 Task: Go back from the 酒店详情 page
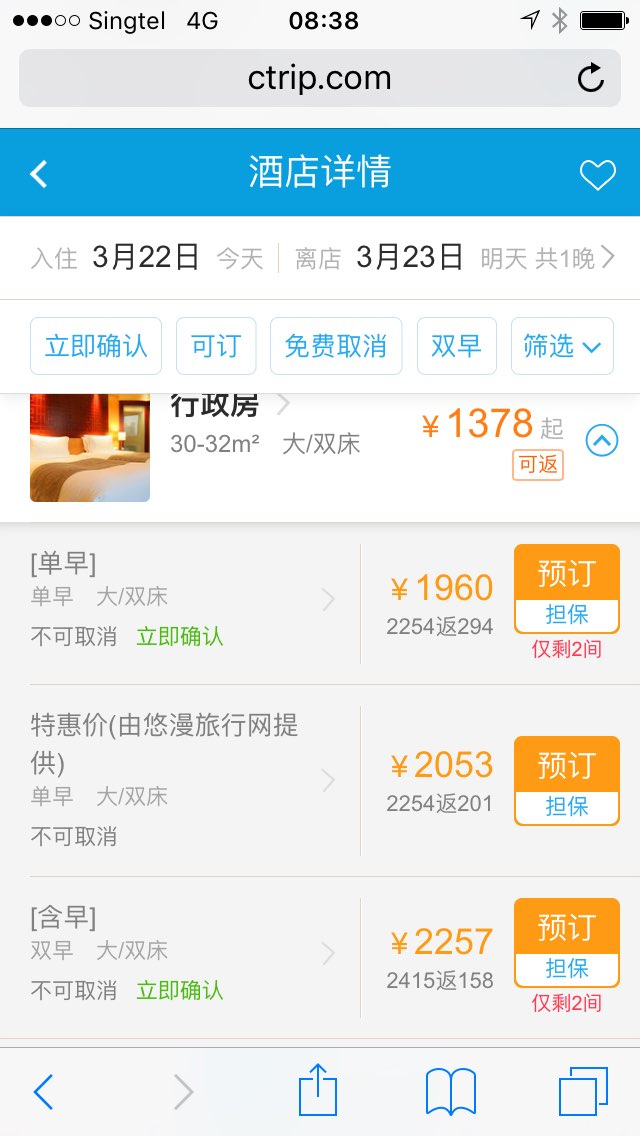[x=39, y=174]
